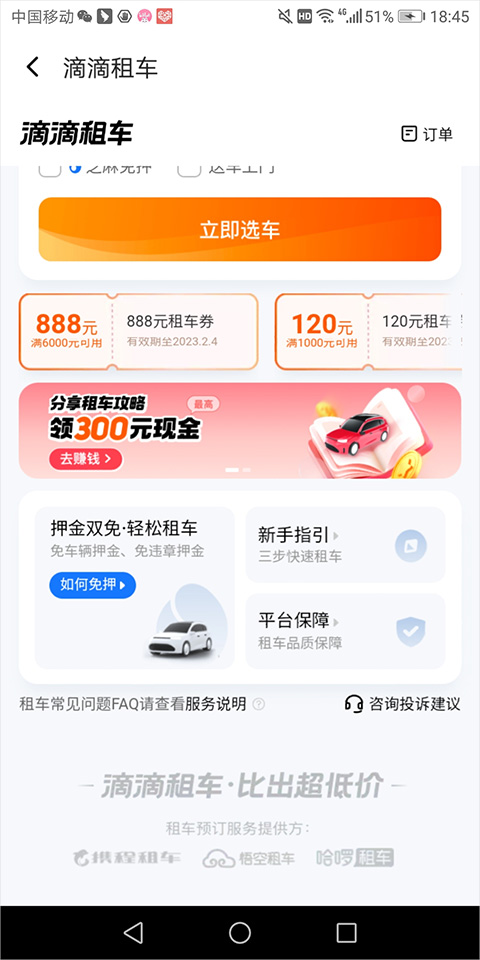Tap the system home button
This screenshot has width=480, height=960.
[x=240, y=932]
